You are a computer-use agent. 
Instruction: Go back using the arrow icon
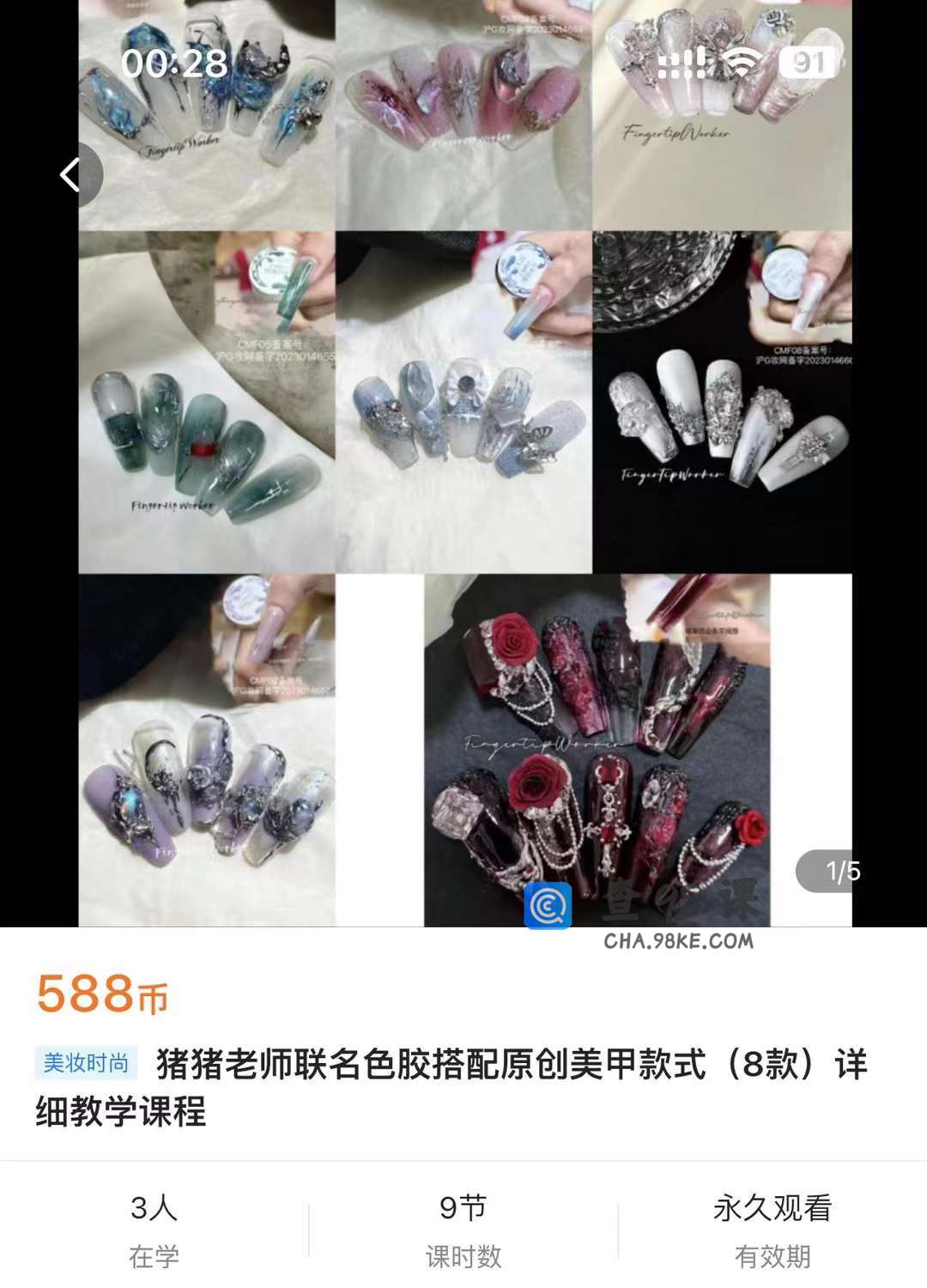(x=71, y=175)
